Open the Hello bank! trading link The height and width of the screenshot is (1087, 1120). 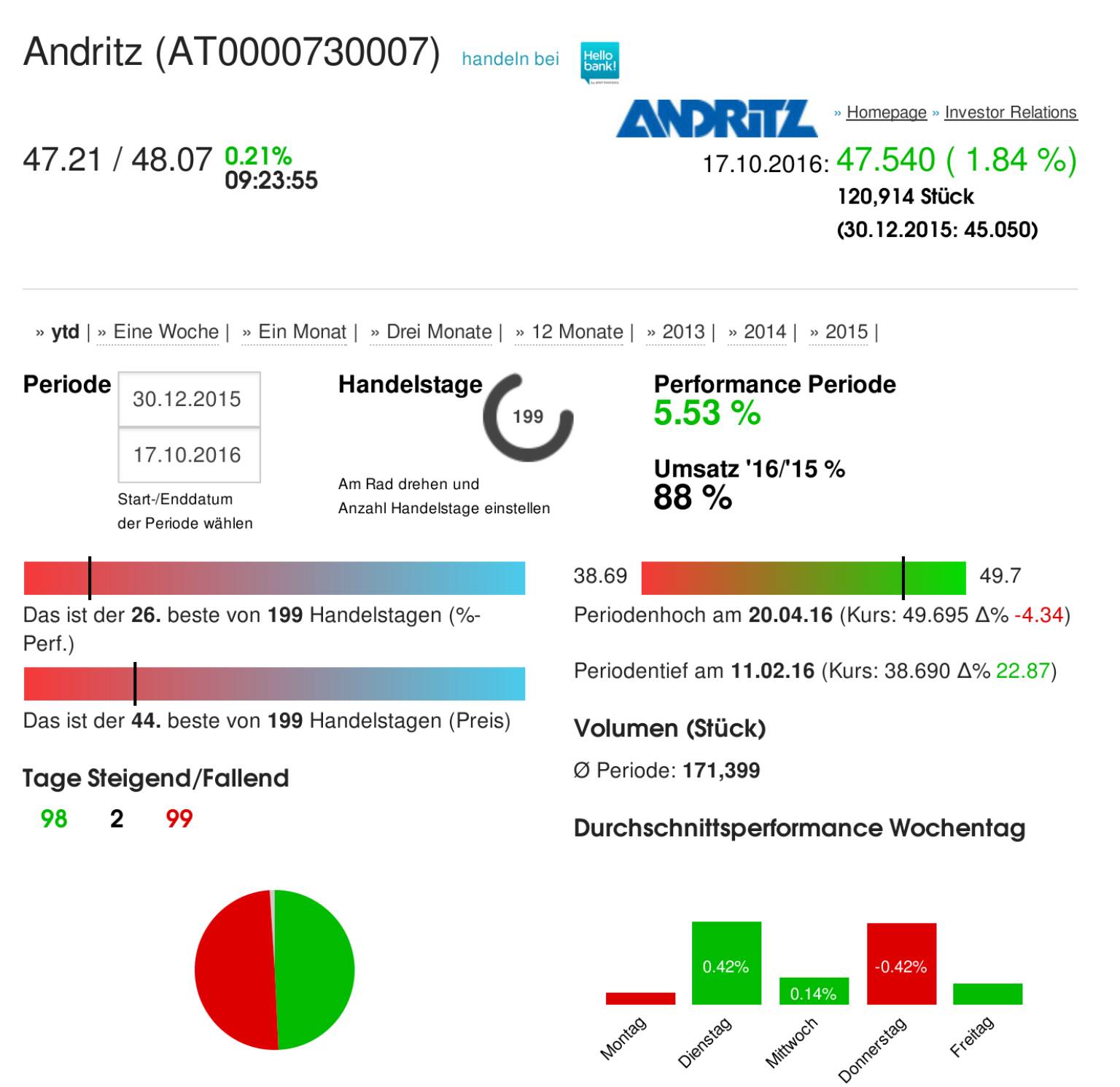(x=599, y=63)
